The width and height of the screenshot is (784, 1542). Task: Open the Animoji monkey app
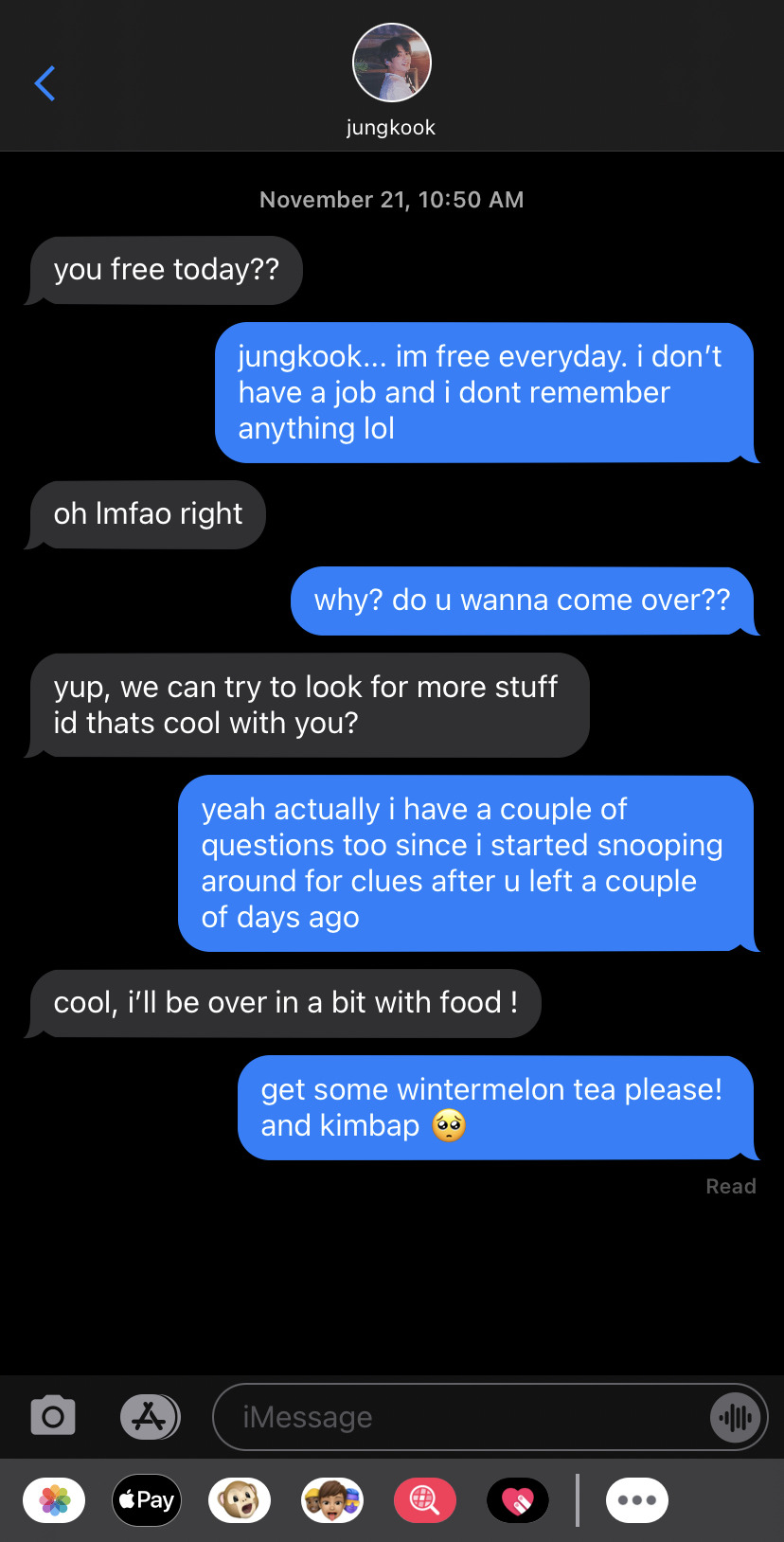point(240,1500)
